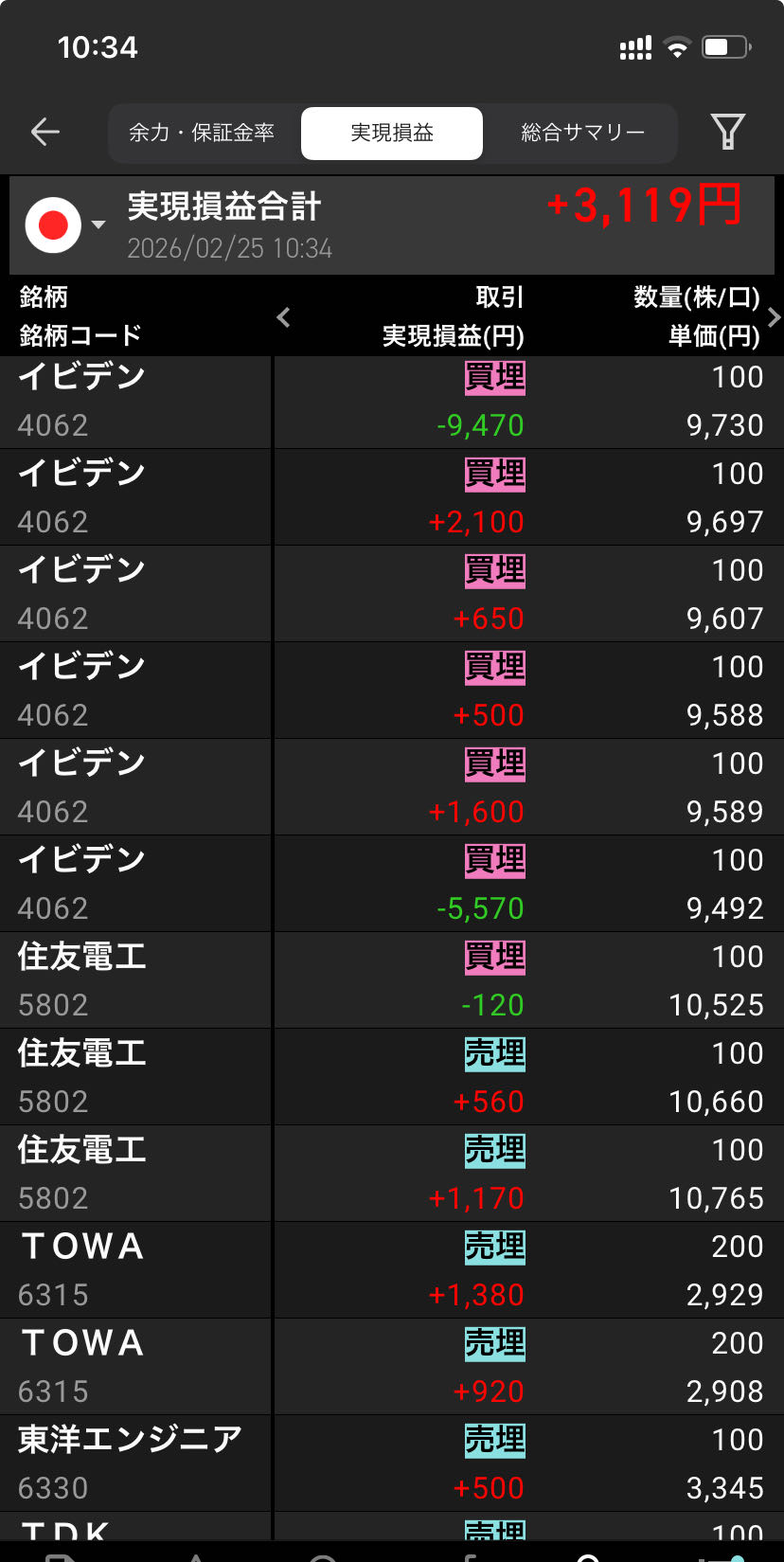Select the 実現損益 tab
This screenshot has width=784, height=1562.
tap(391, 133)
